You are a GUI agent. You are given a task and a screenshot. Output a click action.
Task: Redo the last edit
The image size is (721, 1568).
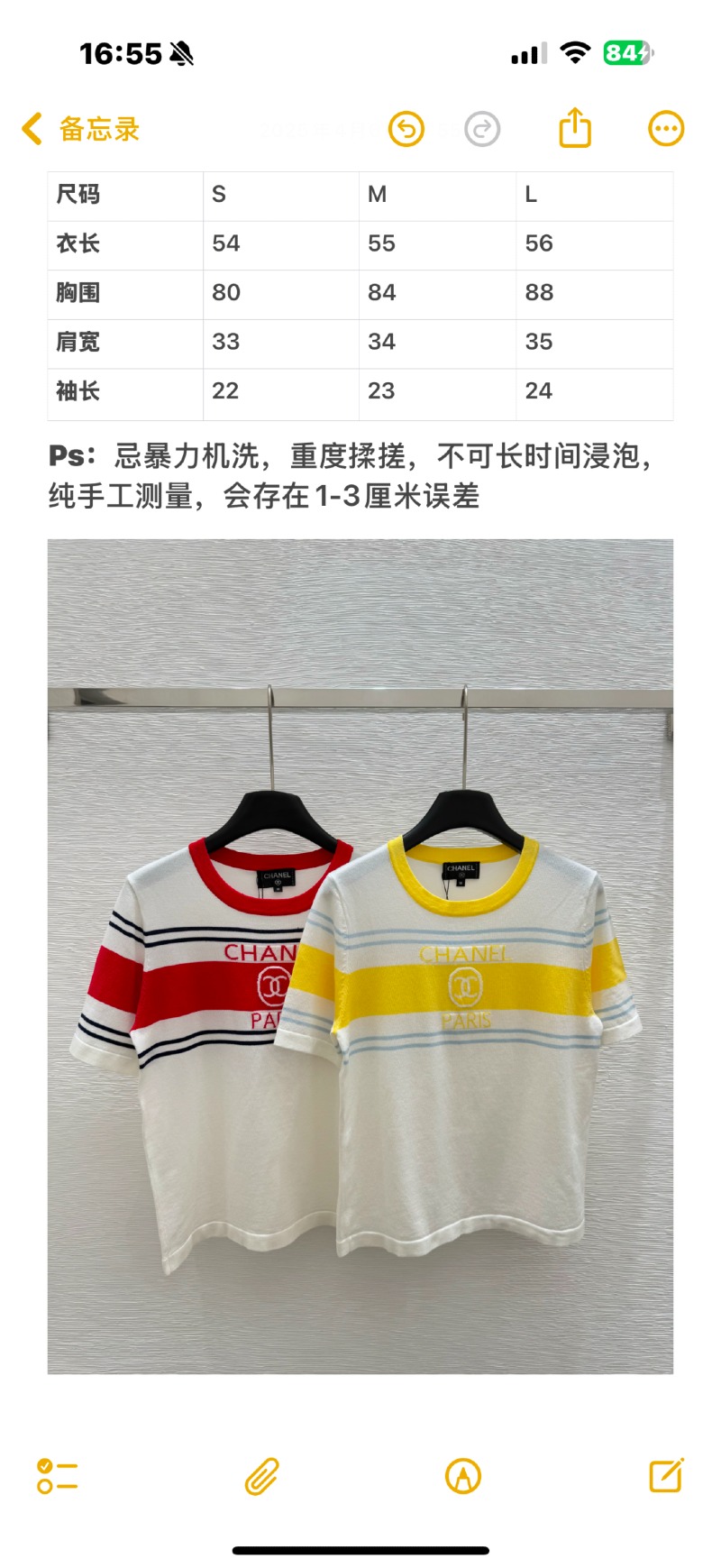tap(482, 129)
